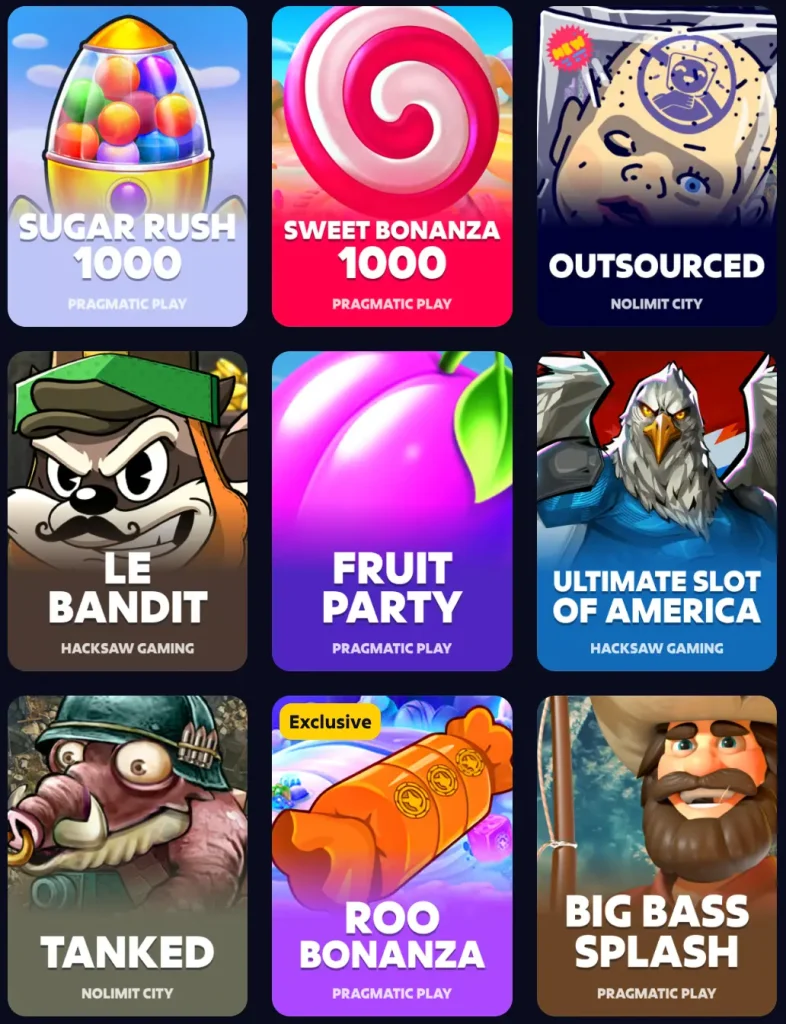This screenshot has height=1024, width=786.
Task: Open the Sugar Rush 1000 game tile
Action: [x=127, y=166]
